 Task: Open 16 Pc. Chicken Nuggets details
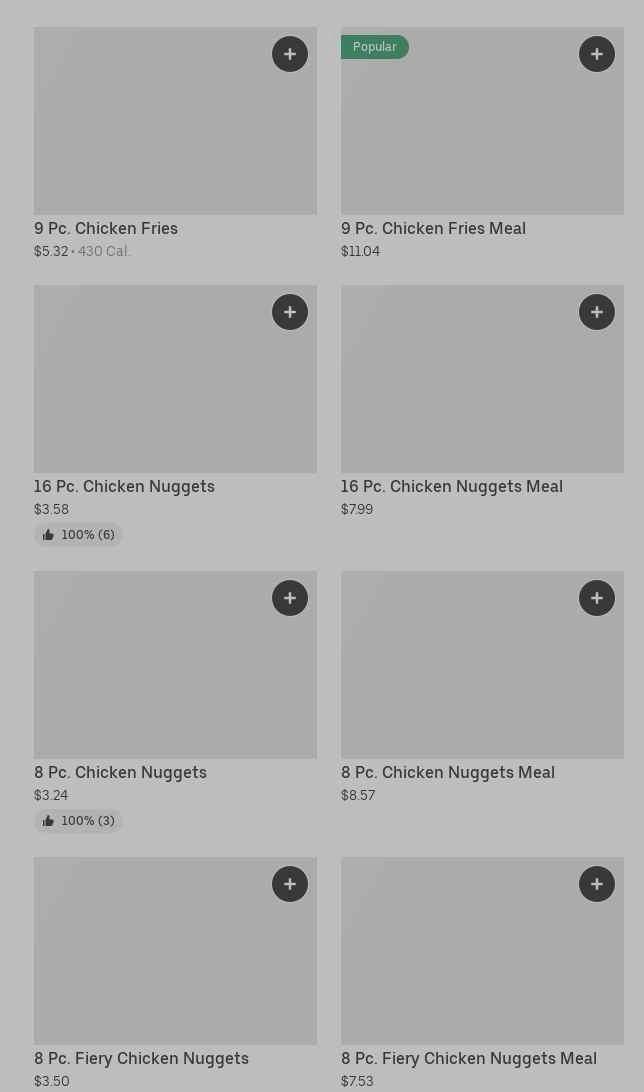(175, 416)
